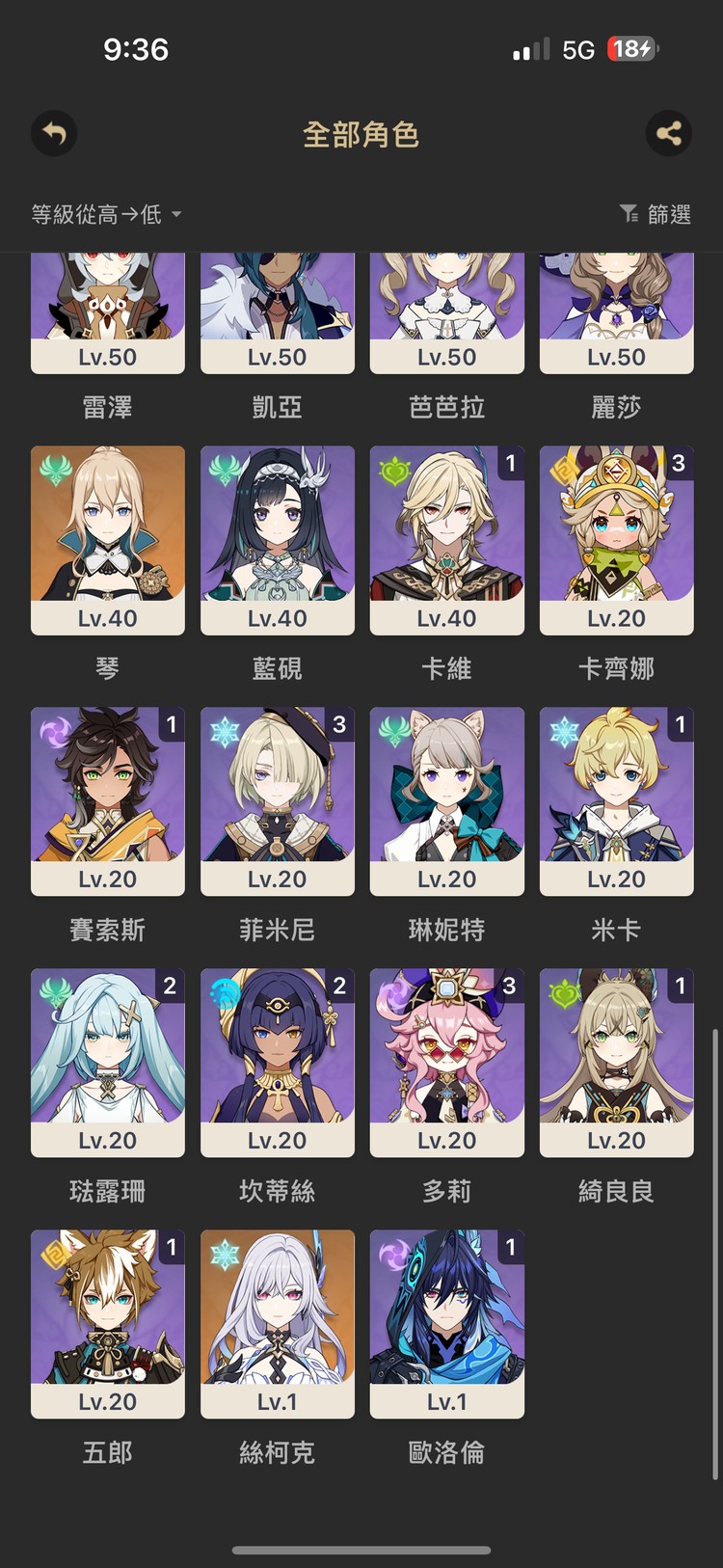Open the share icon
This screenshot has width=723, height=1568.
[668, 133]
